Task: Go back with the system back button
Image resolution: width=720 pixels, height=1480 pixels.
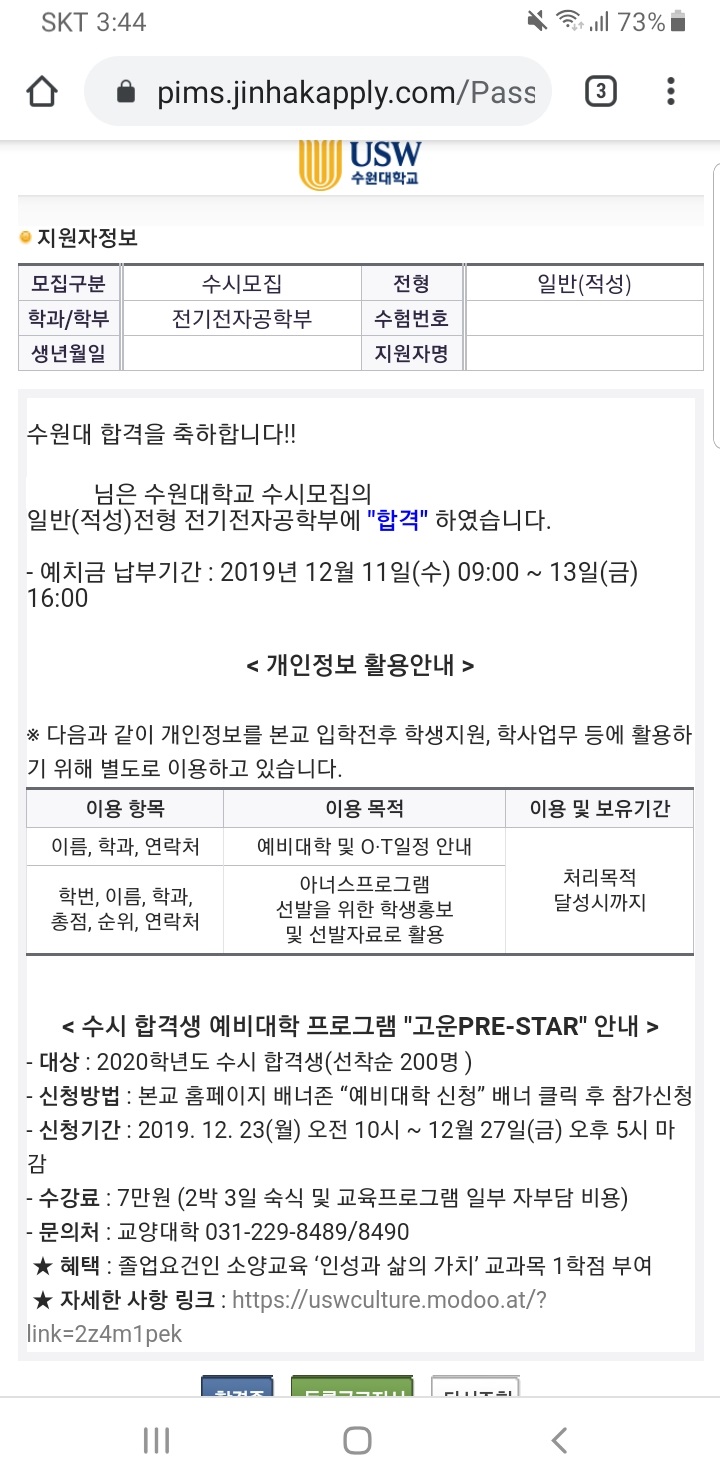Action: tap(560, 1440)
